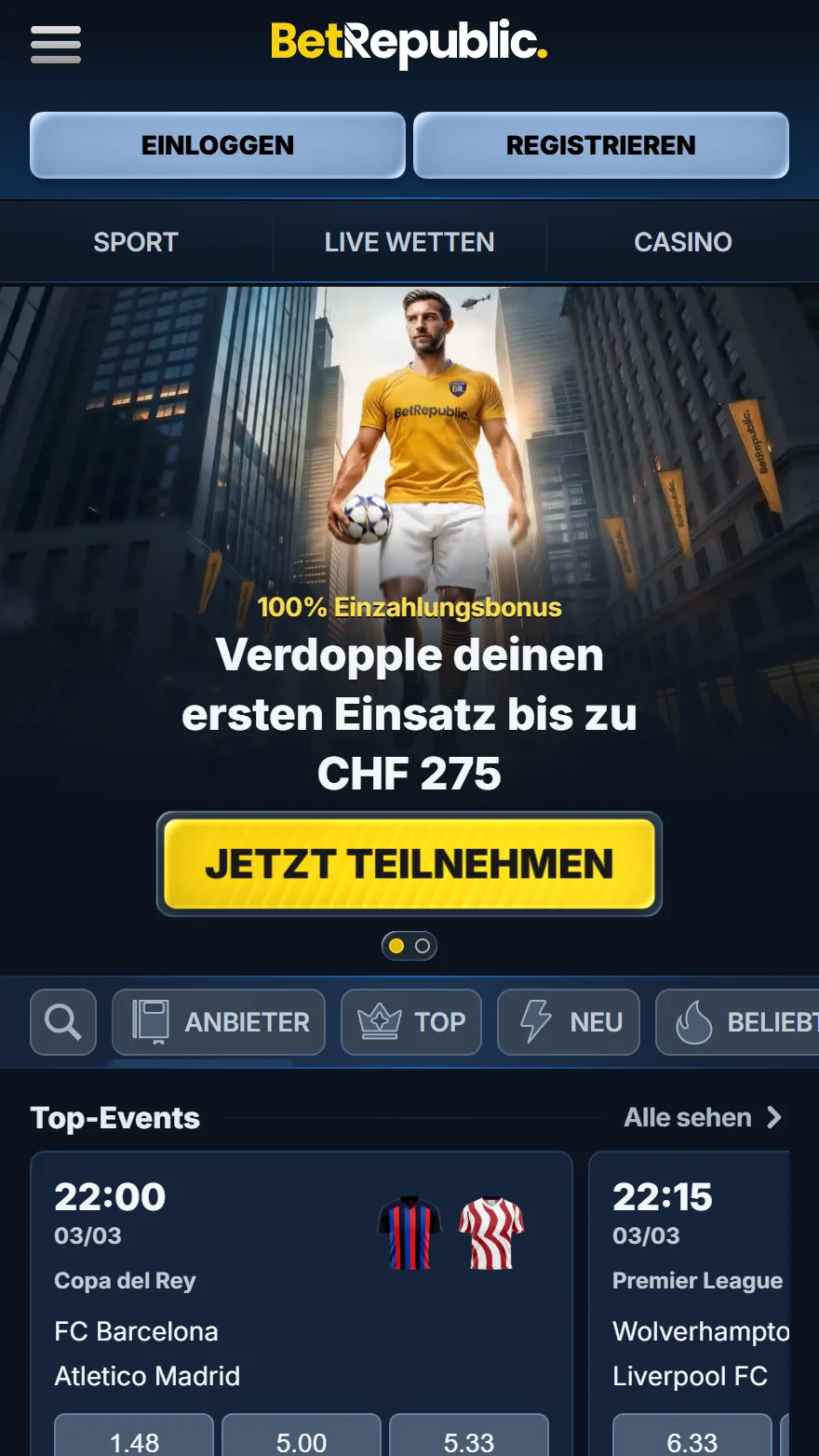Click the EINLOGGEN button
The image size is (819, 1456).
(217, 144)
